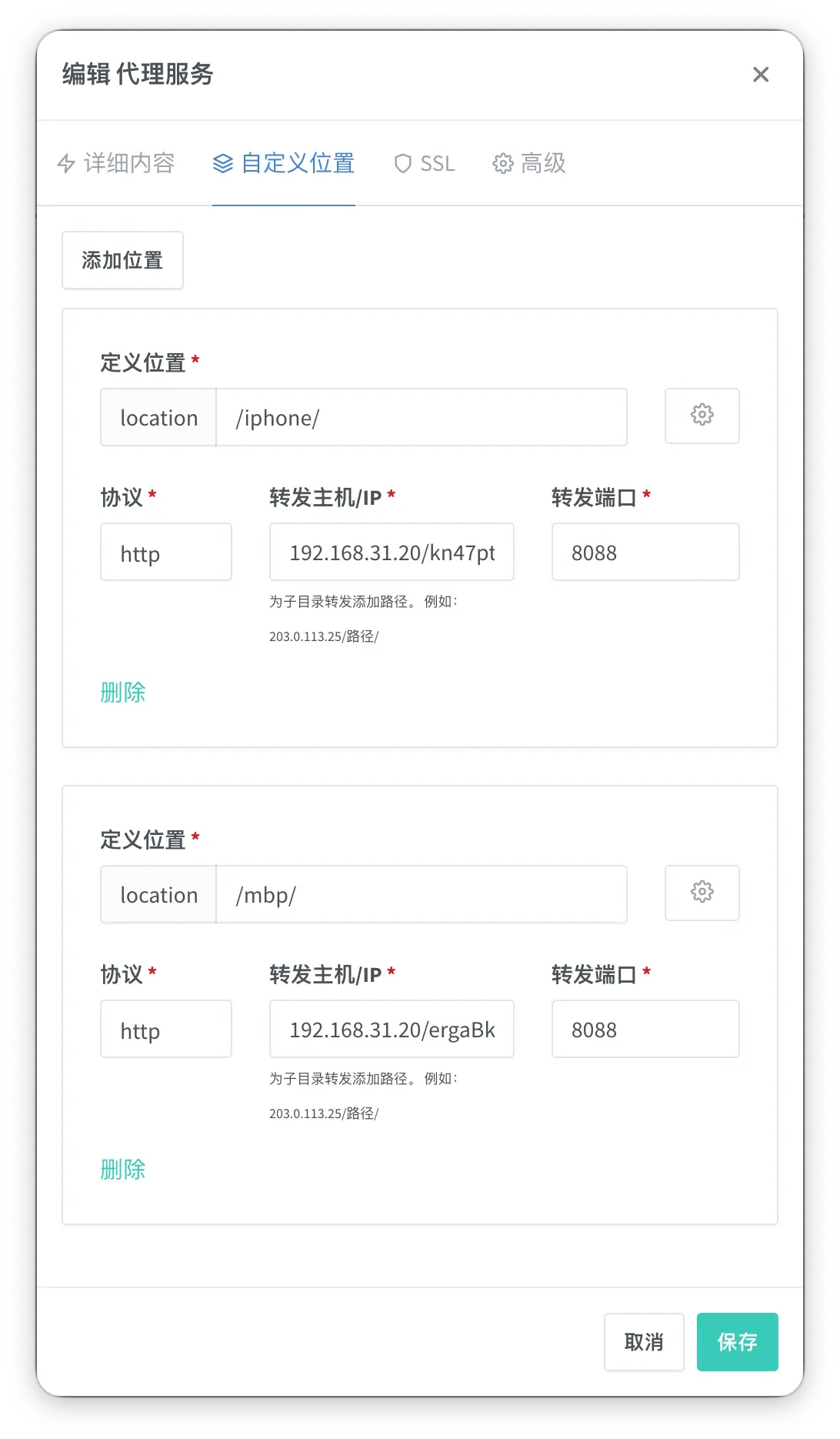The image size is (840, 1439).
Task: Open the protocol dropdown for /mbp/
Action: (165, 1029)
